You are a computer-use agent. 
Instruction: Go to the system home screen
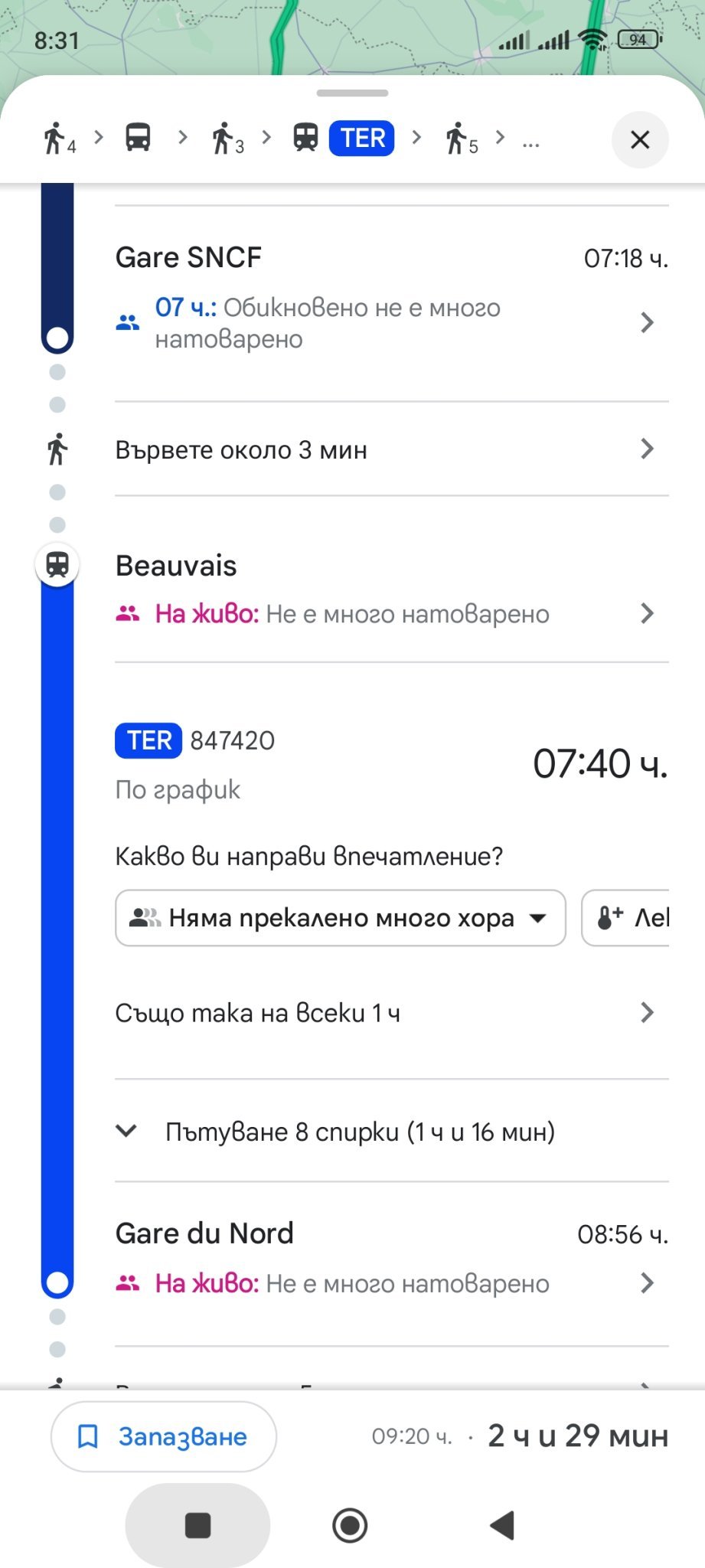[x=350, y=1525]
